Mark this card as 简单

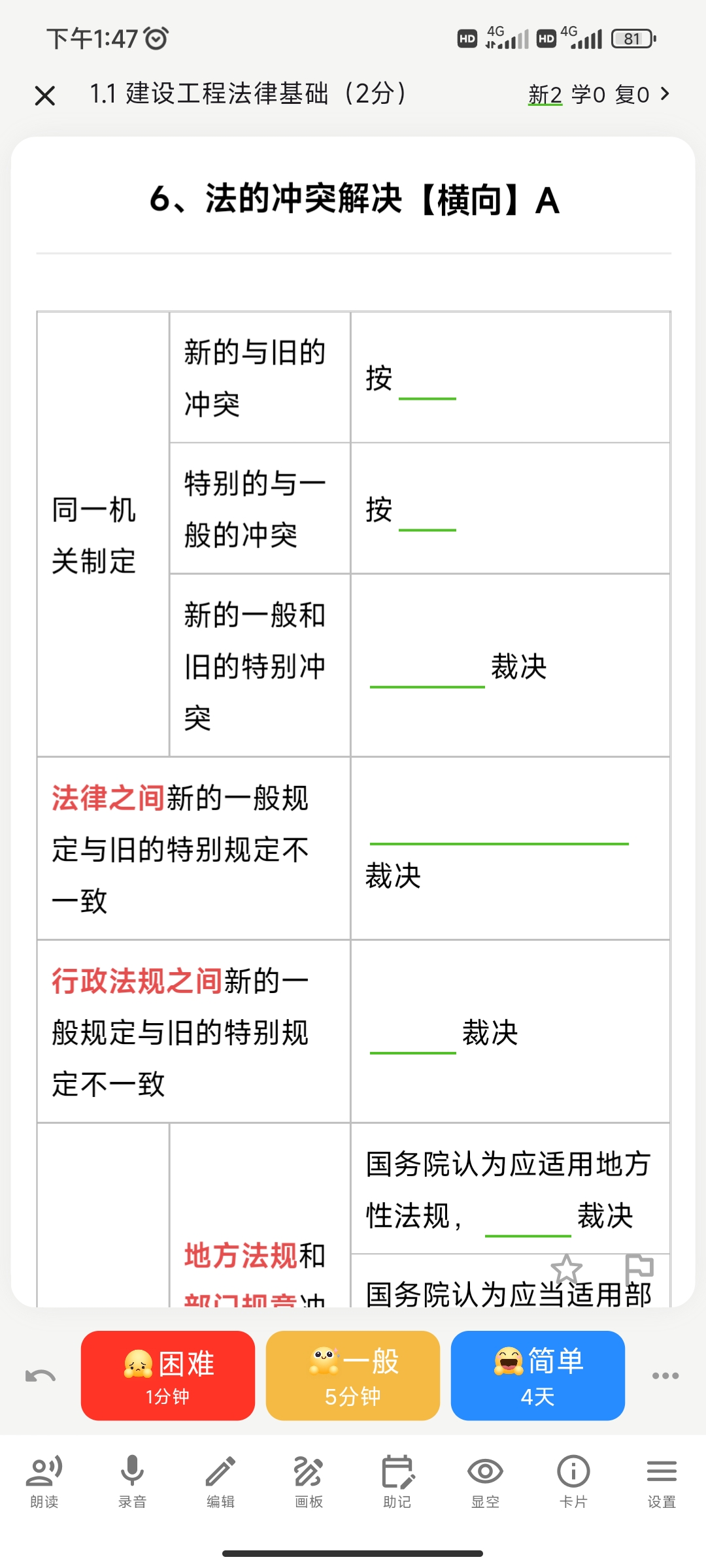click(x=538, y=1375)
